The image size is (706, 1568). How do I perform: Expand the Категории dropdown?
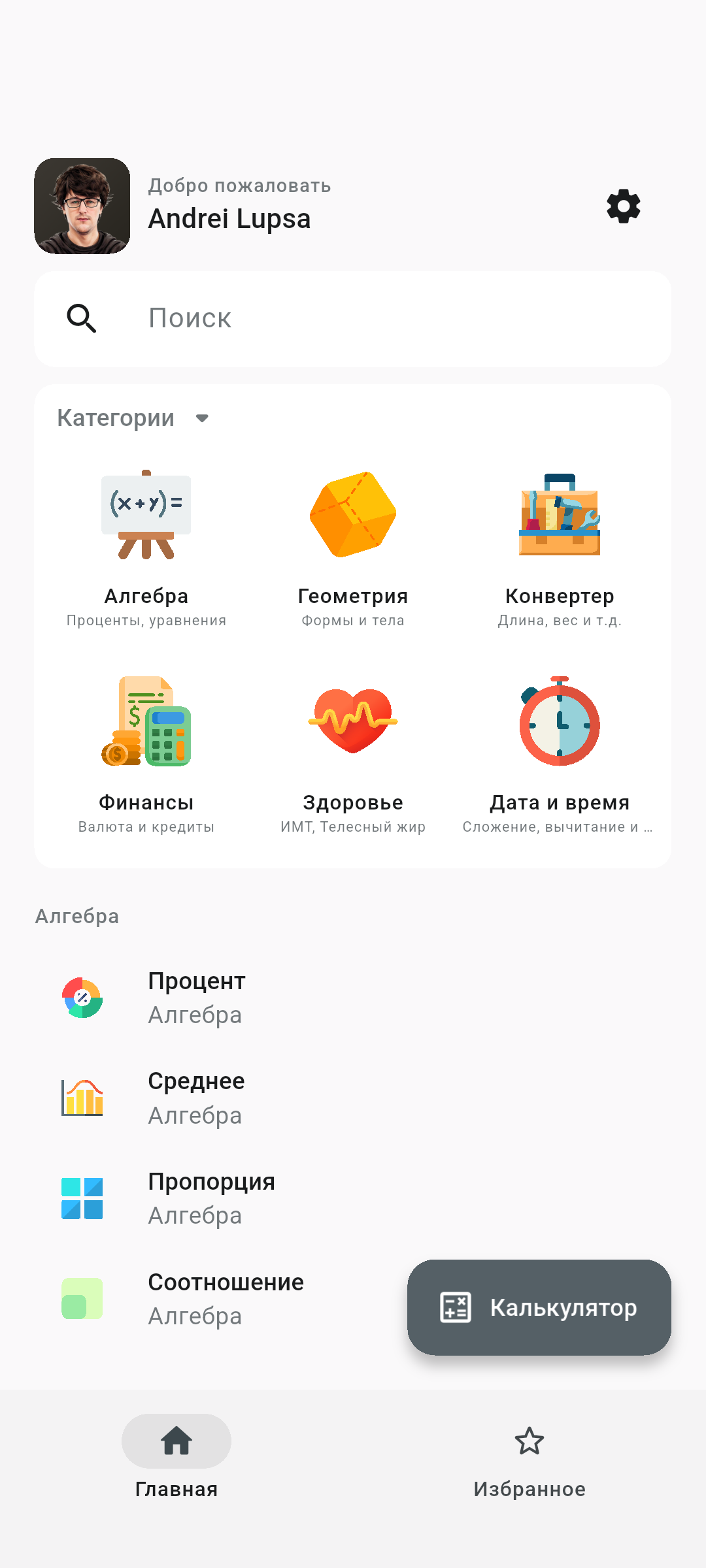pyautogui.click(x=133, y=418)
